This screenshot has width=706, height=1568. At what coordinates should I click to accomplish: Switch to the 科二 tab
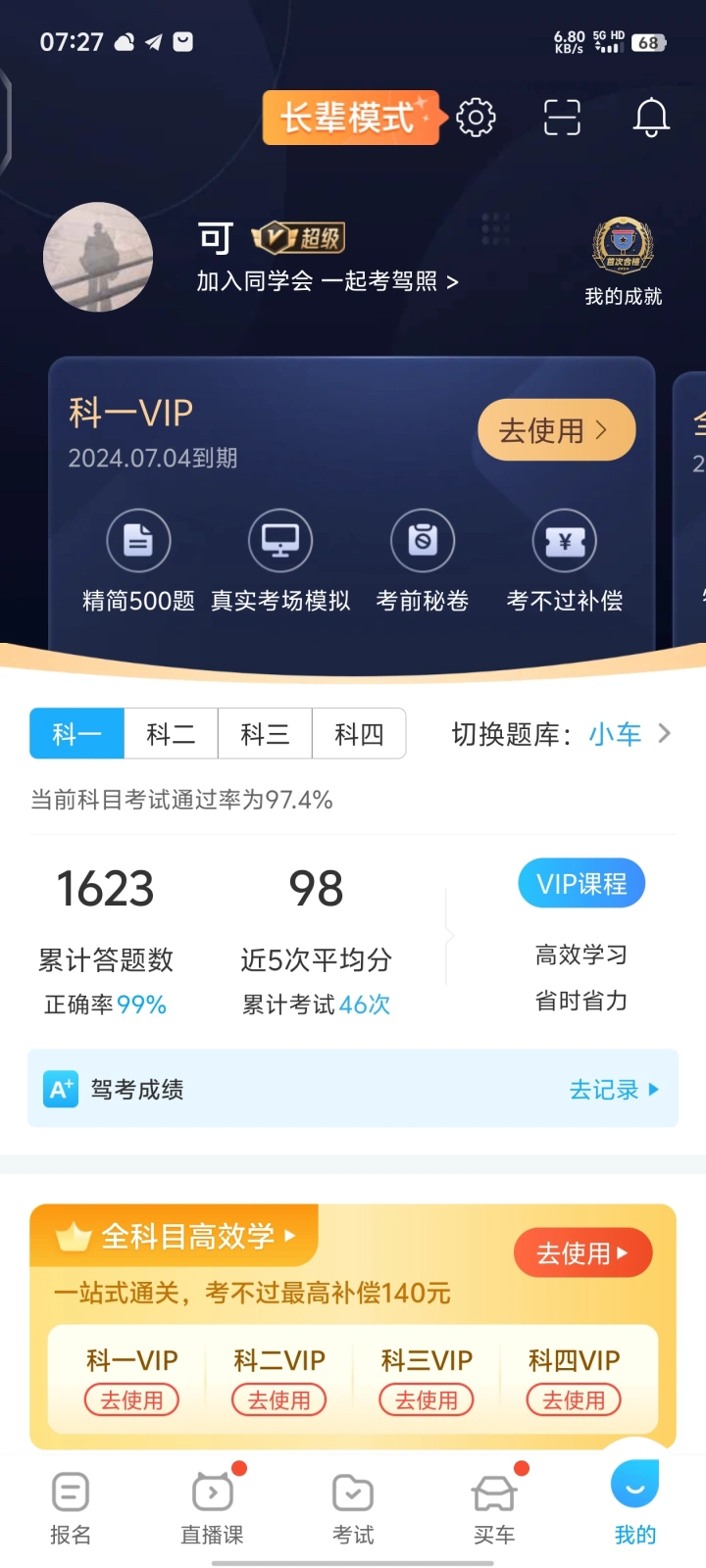(171, 734)
